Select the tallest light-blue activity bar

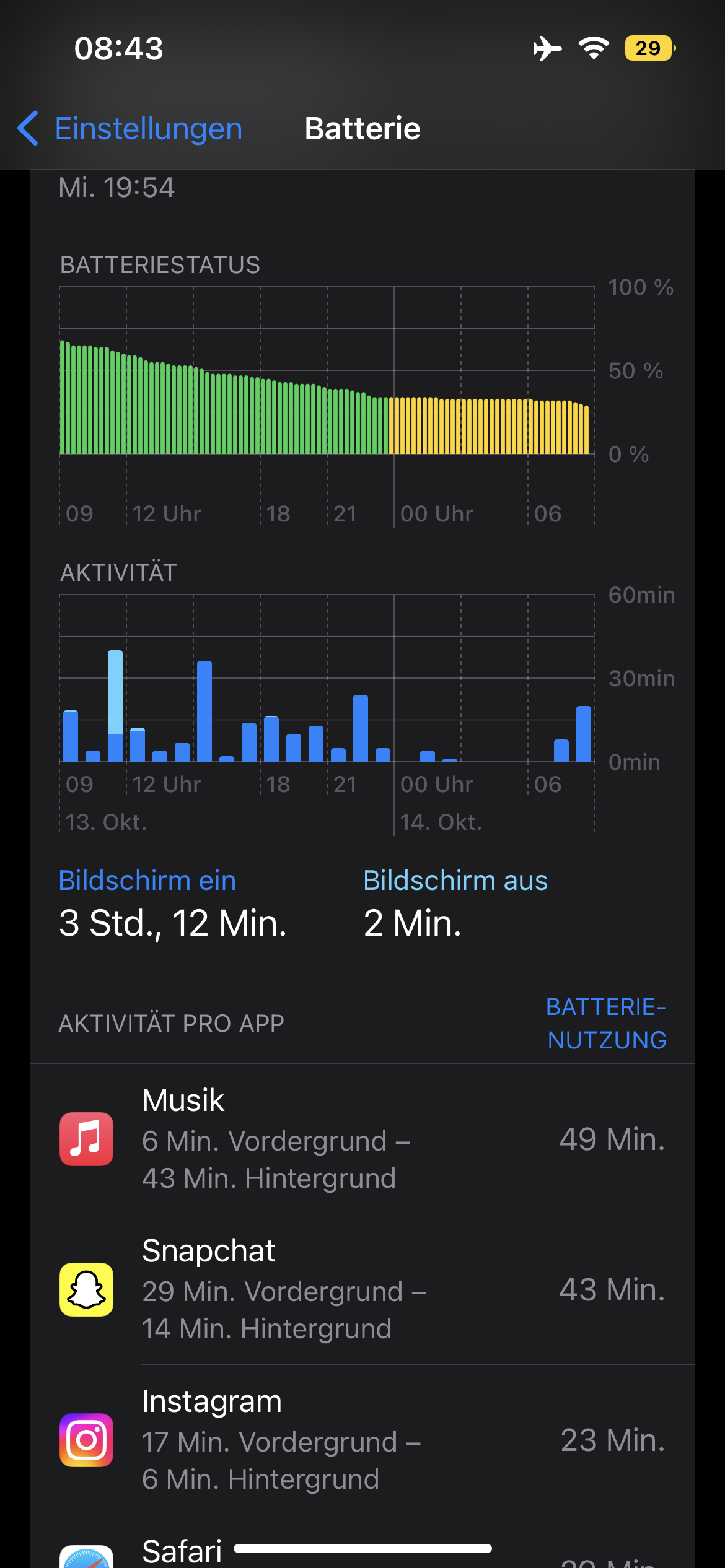[115, 692]
